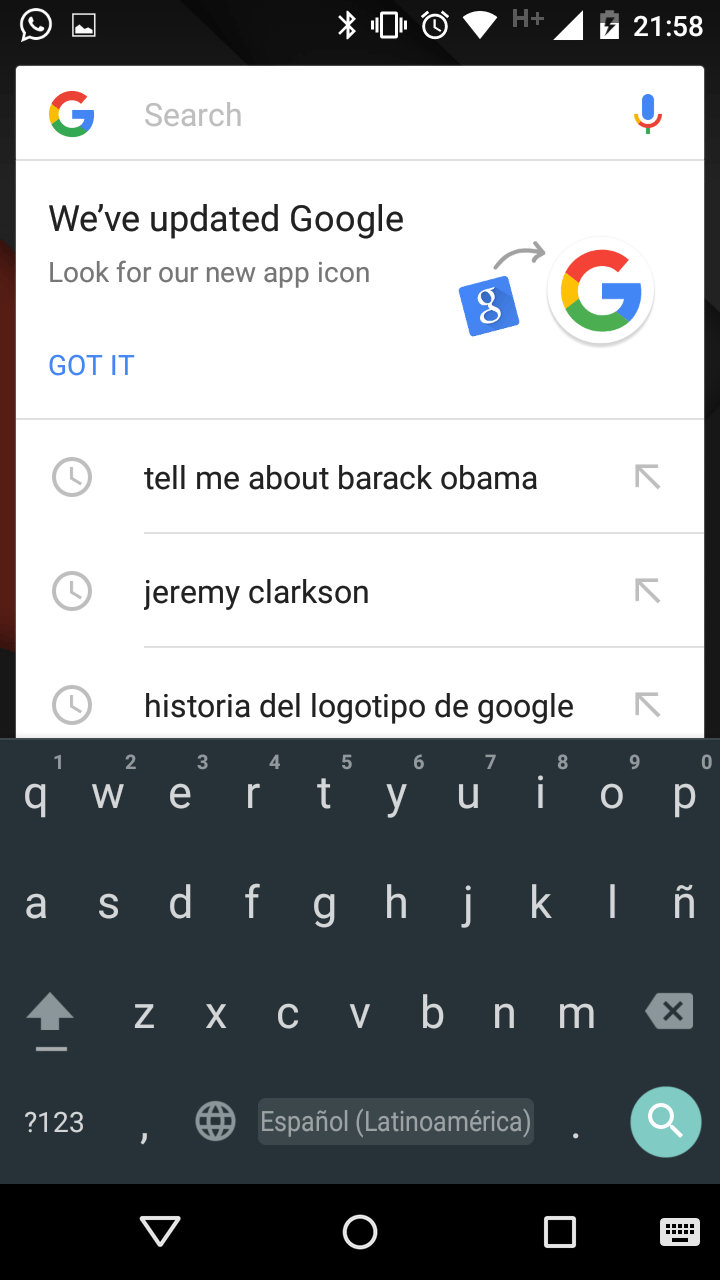Insert barack obama query using its arrow
720x1280 pixels.
(647, 477)
